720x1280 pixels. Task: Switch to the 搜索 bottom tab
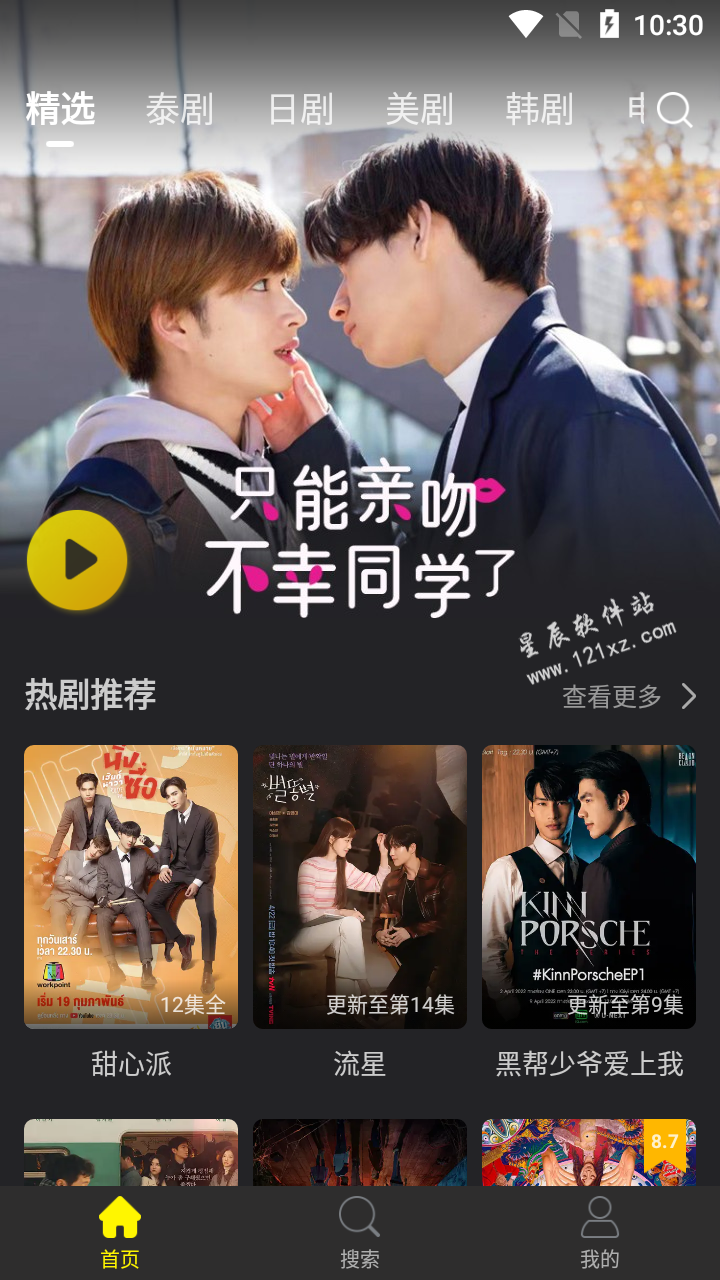(360, 1233)
